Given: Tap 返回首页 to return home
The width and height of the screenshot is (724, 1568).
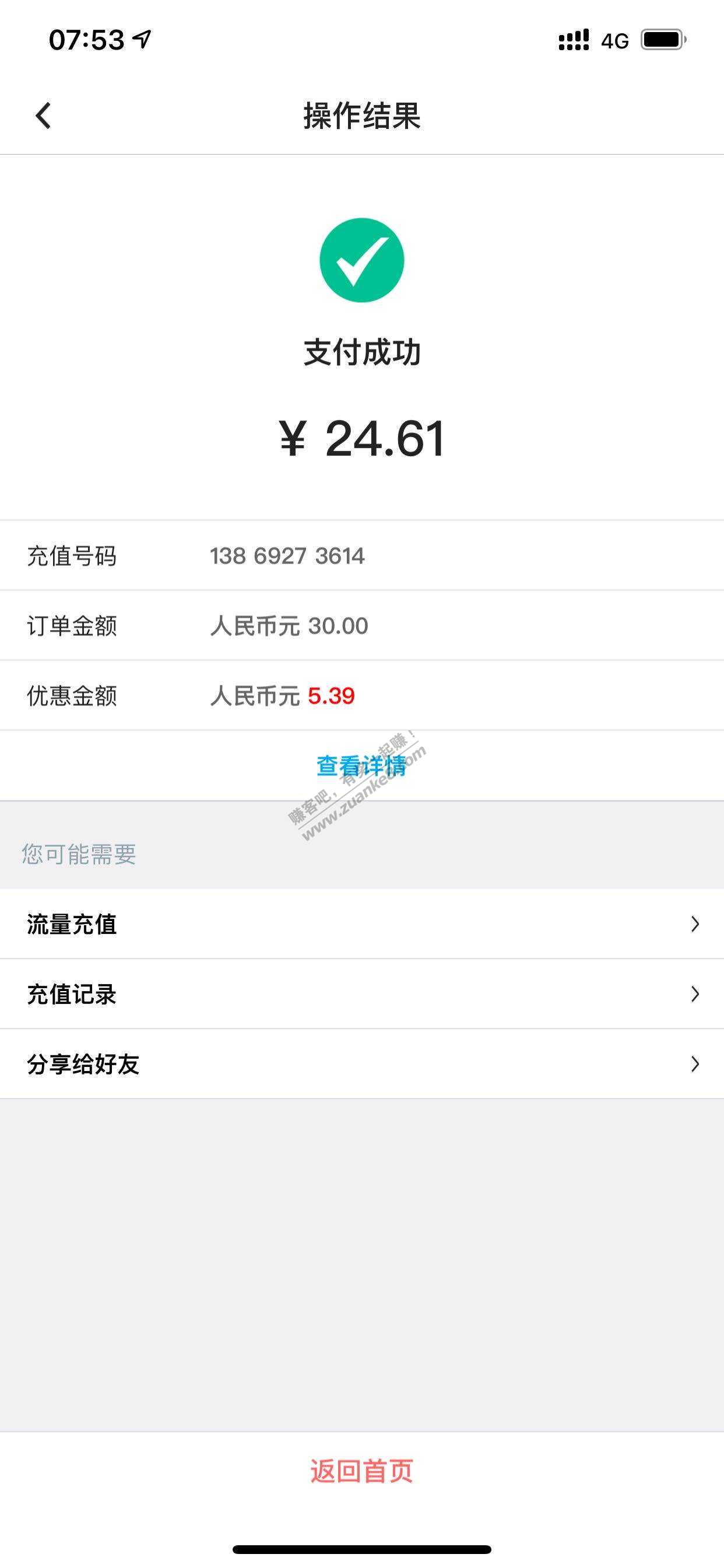Looking at the screenshot, I should (361, 1472).
